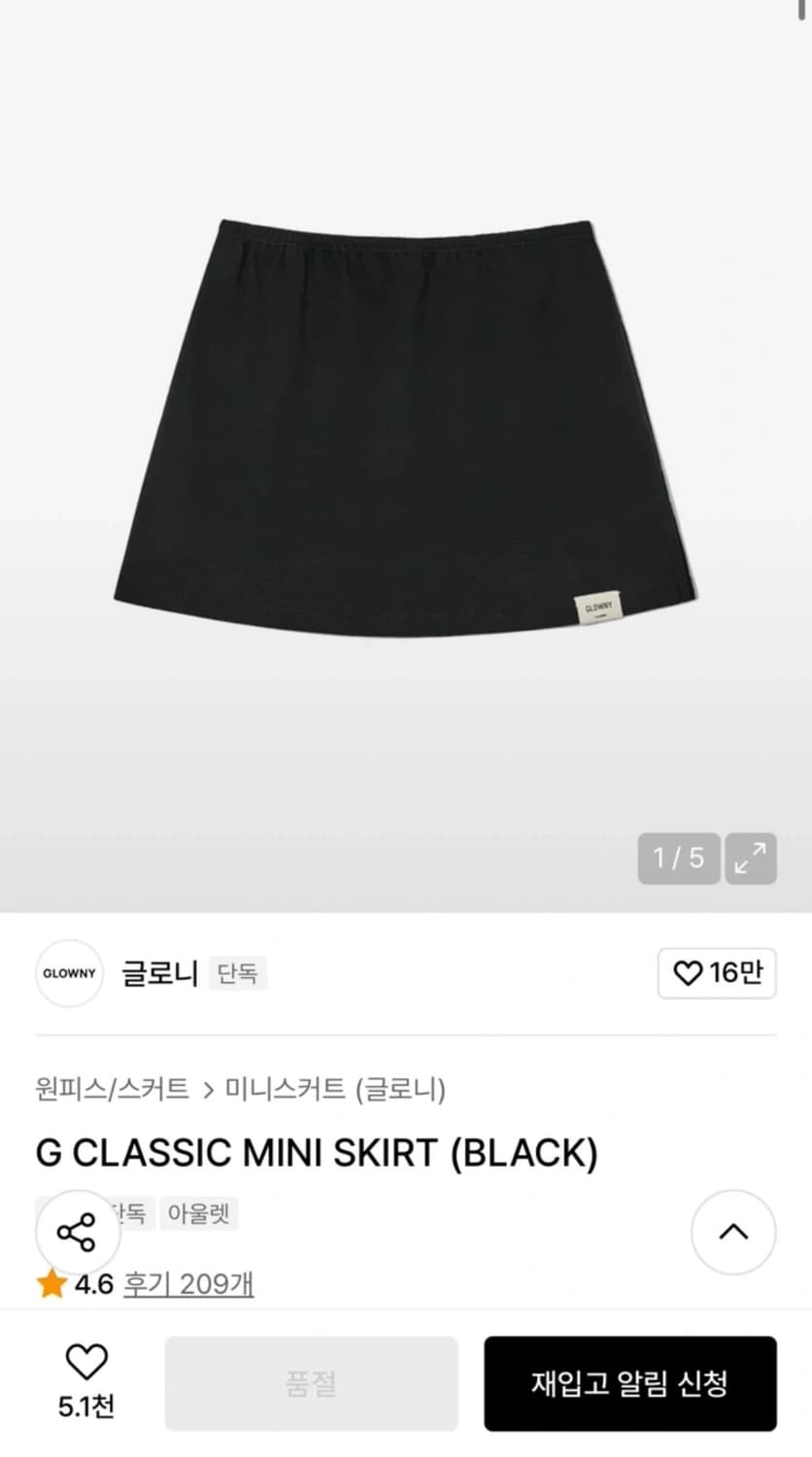812x1457 pixels.
Task: Tap the share icon
Action: (77, 1232)
